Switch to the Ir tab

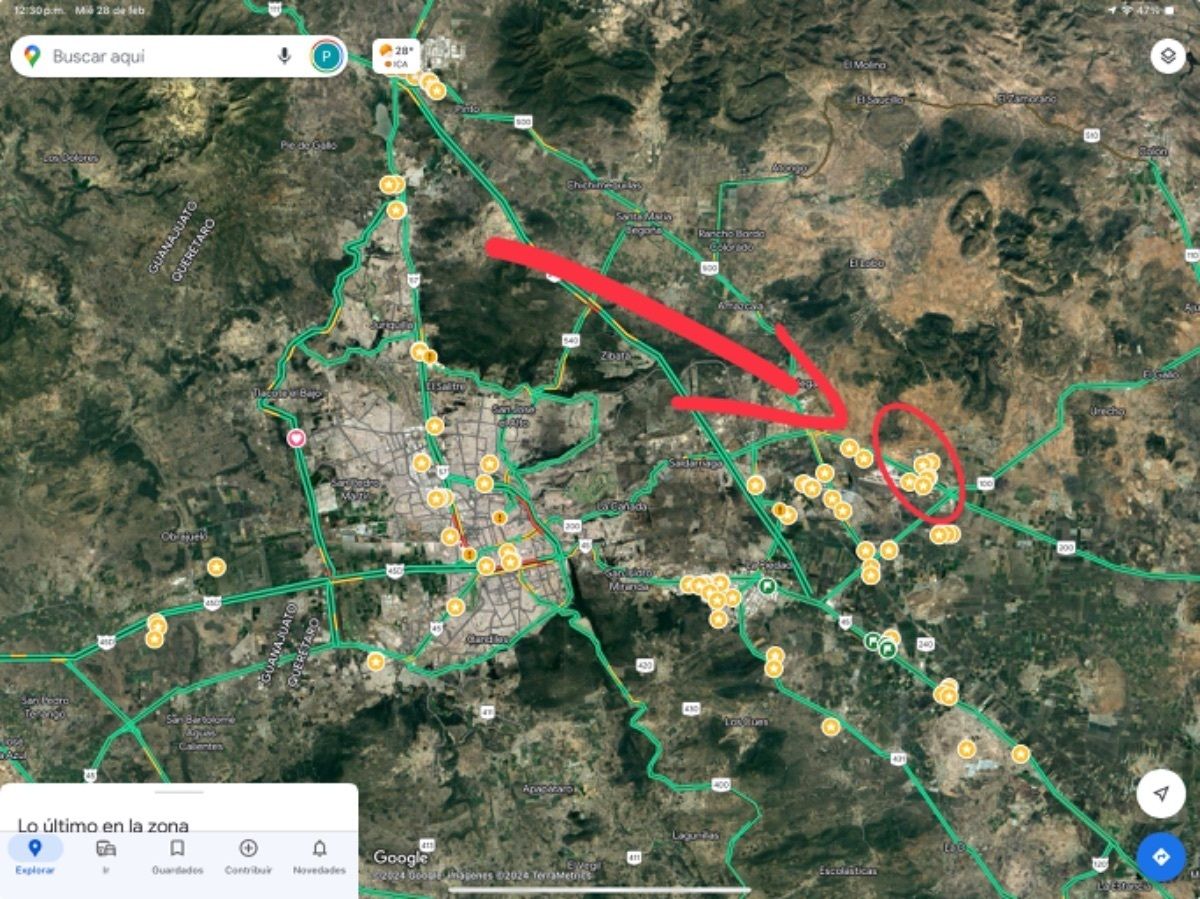pos(106,856)
